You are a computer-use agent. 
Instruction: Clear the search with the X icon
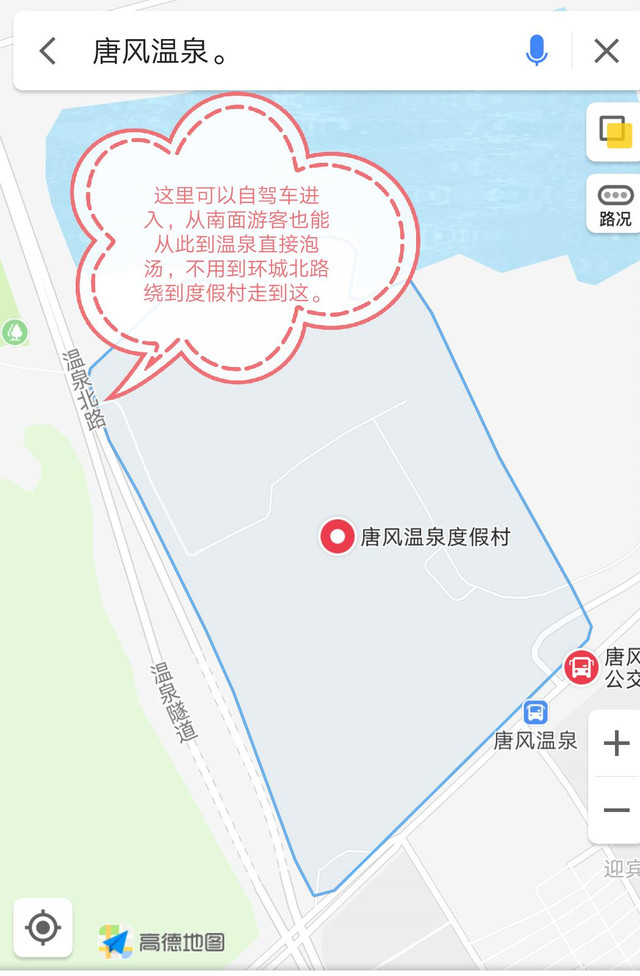tap(606, 50)
